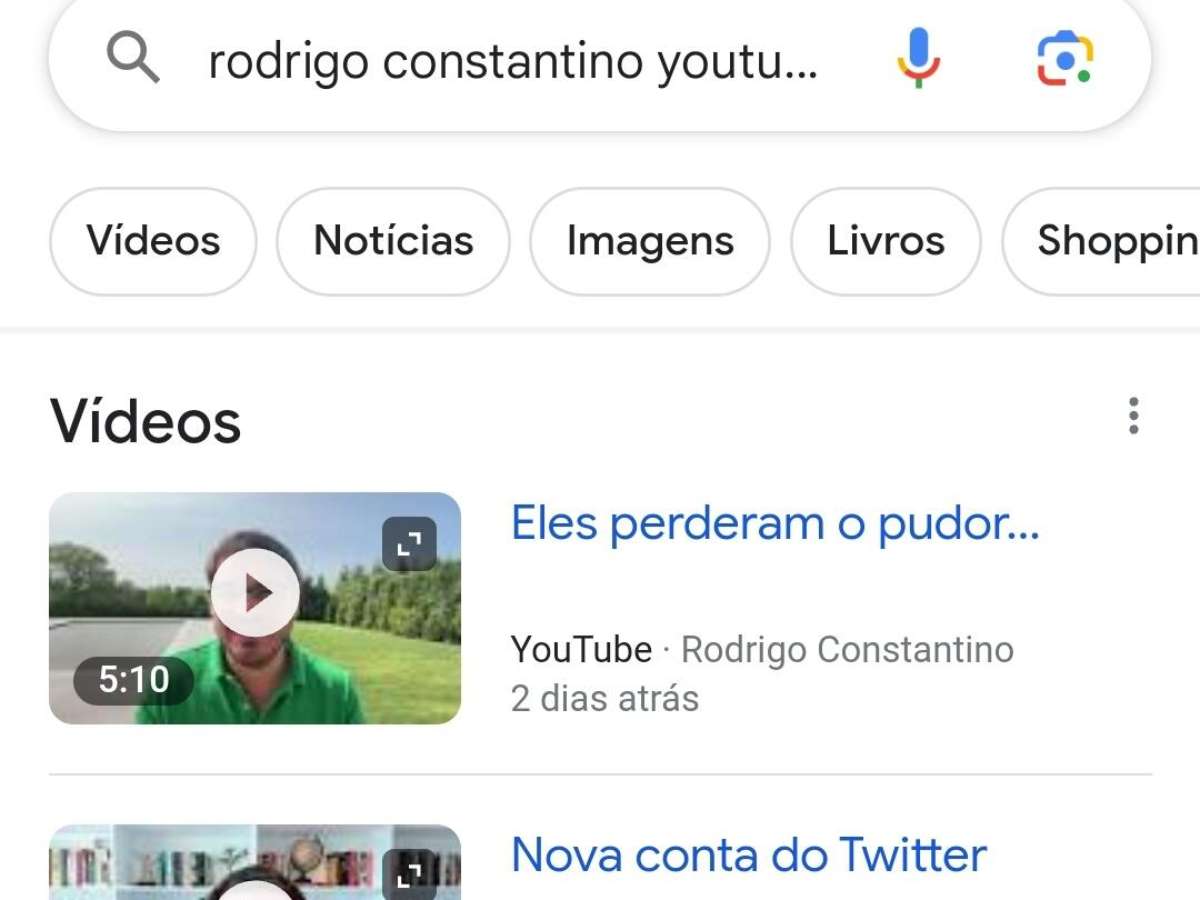Filter results by Vídeos chip
This screenshot has height=900, width=1200.
point(153,241)
